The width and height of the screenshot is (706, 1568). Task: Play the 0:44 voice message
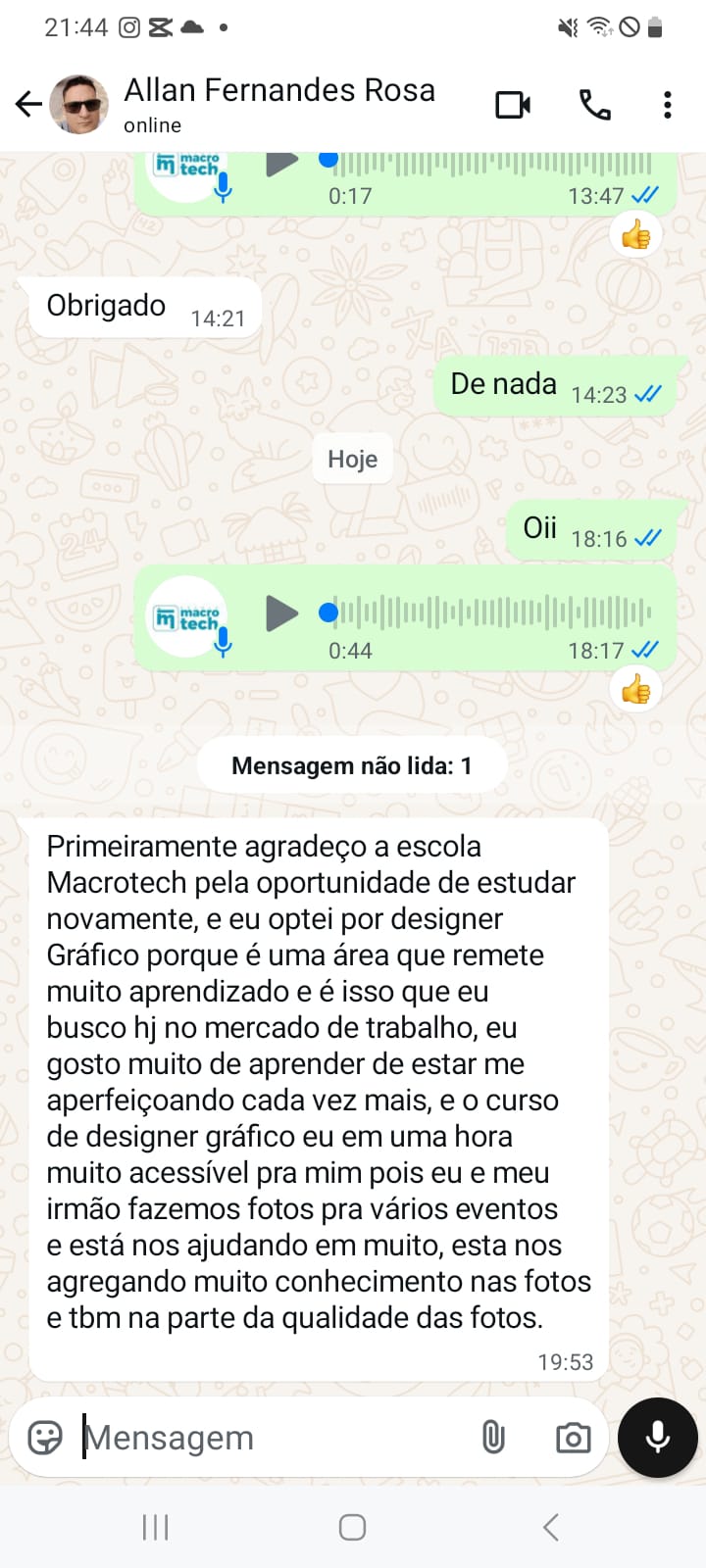point(281,614)
